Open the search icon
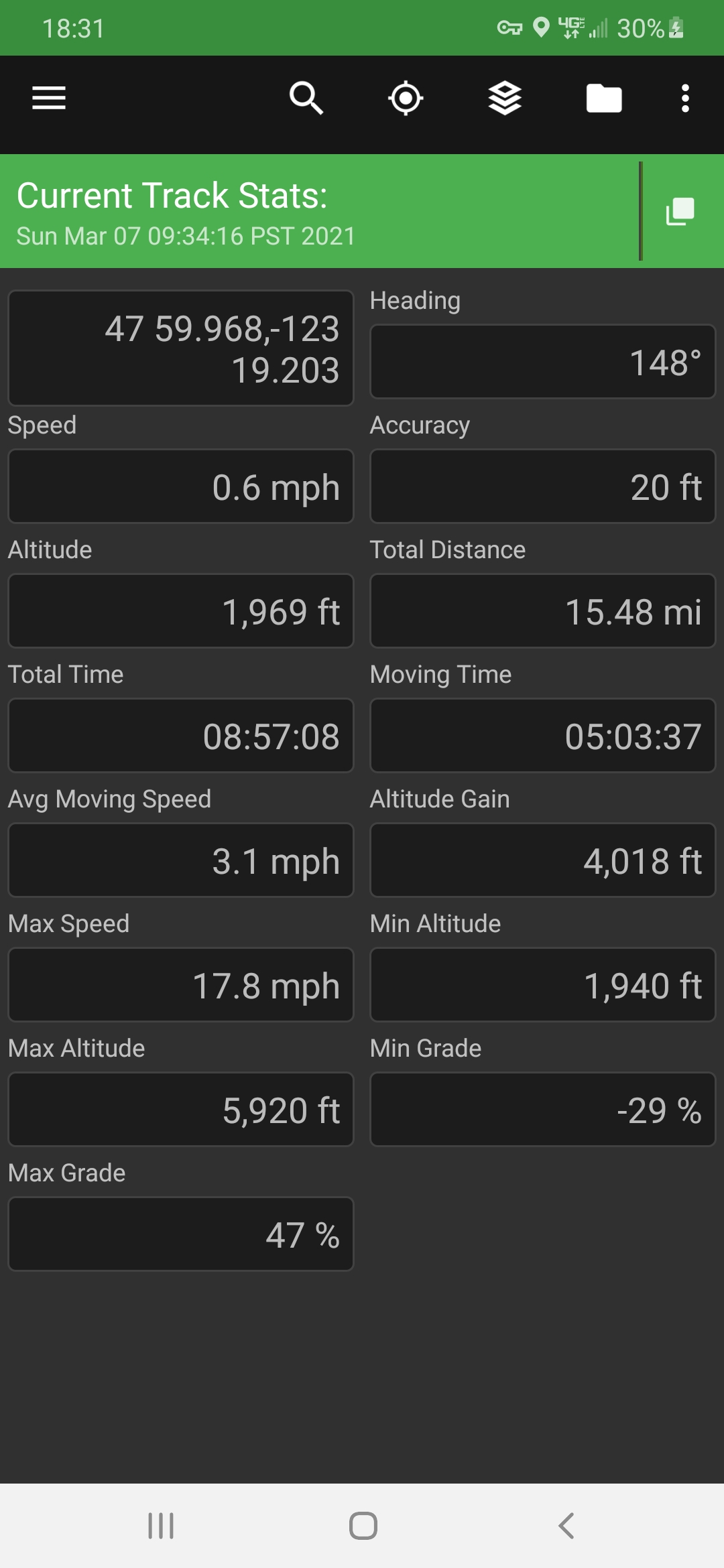724x1568 pixels. click(x=306, y=99)
